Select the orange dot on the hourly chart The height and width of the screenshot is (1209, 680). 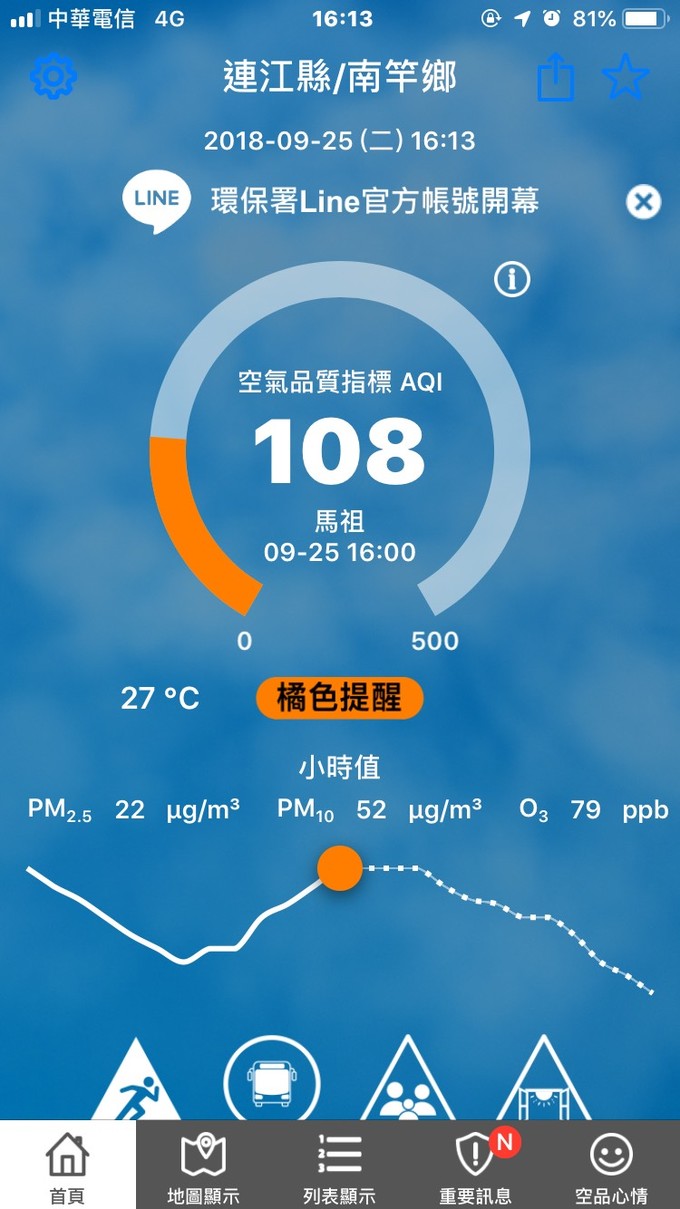(340, 868)
